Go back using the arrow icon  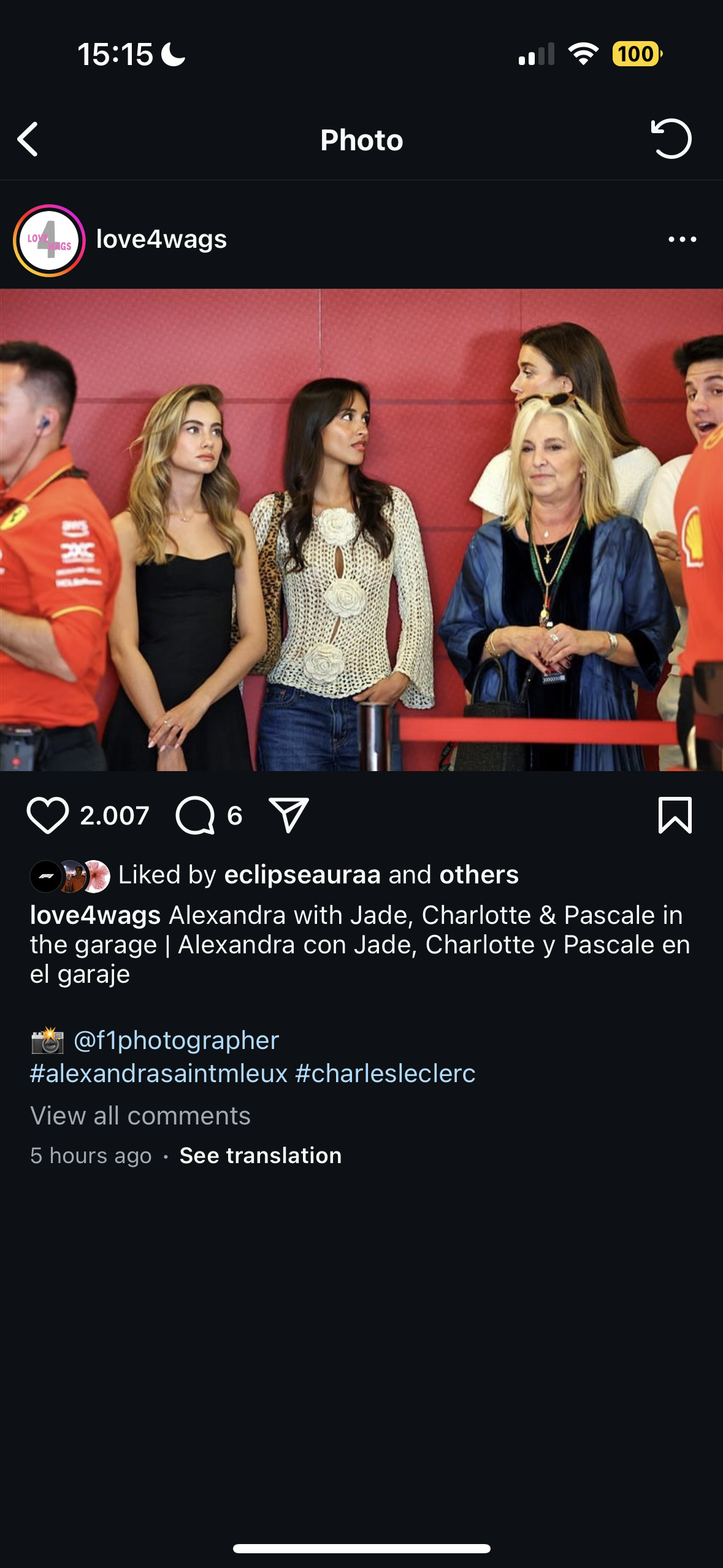[28, 139]
